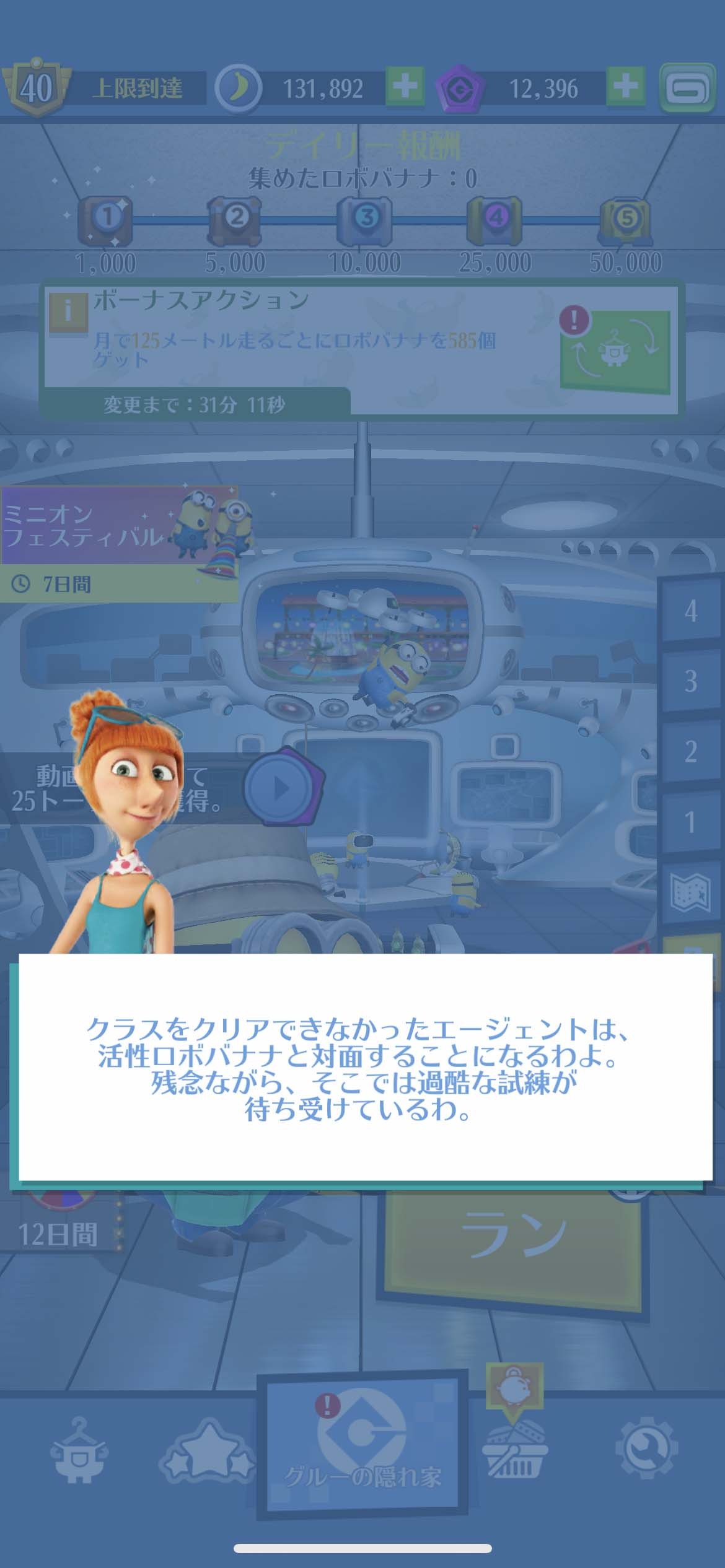
Task: Select room 2 on the side panel
Action: (x=690, y=752)
